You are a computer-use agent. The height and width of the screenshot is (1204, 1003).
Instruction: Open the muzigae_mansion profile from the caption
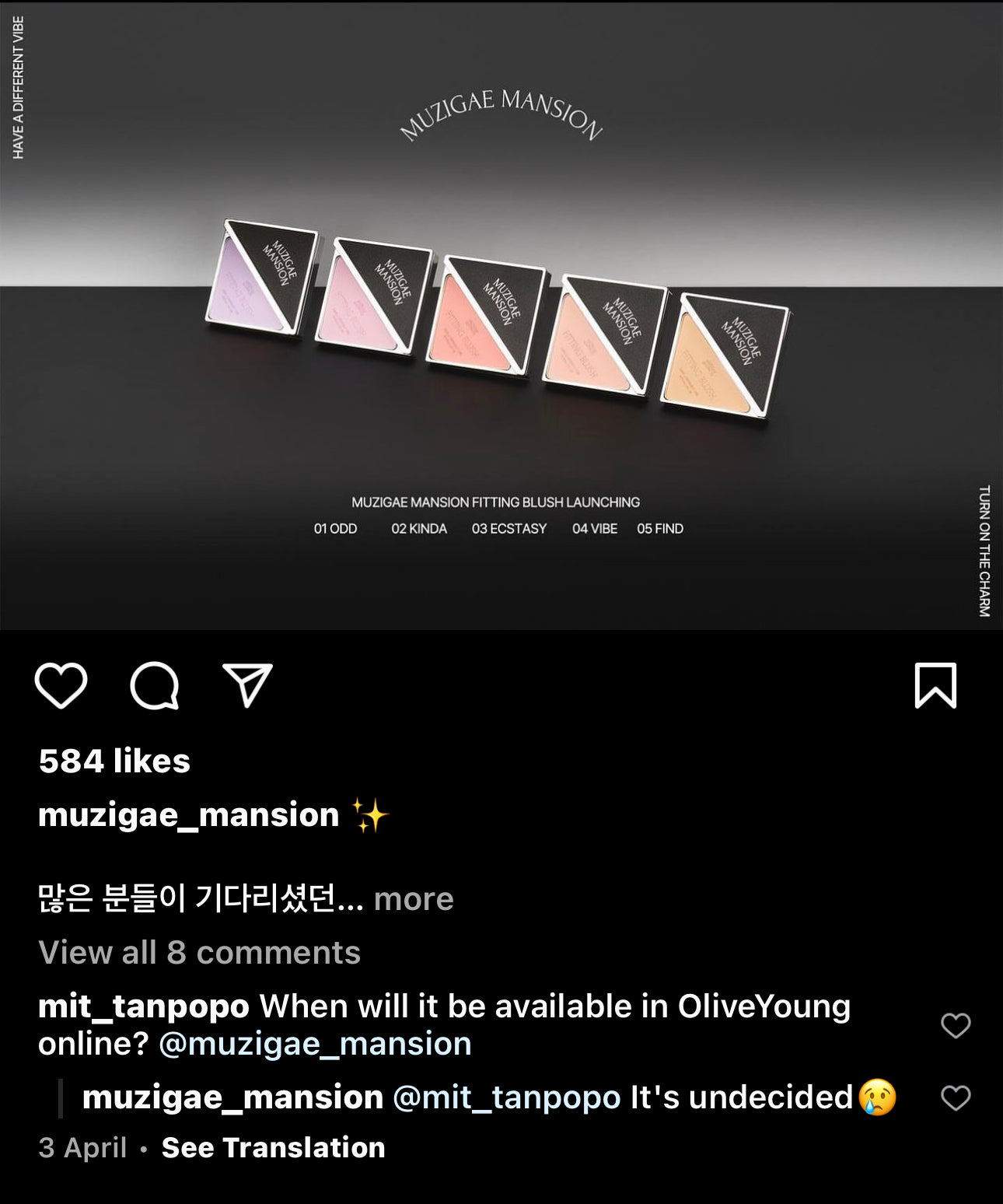189,815
